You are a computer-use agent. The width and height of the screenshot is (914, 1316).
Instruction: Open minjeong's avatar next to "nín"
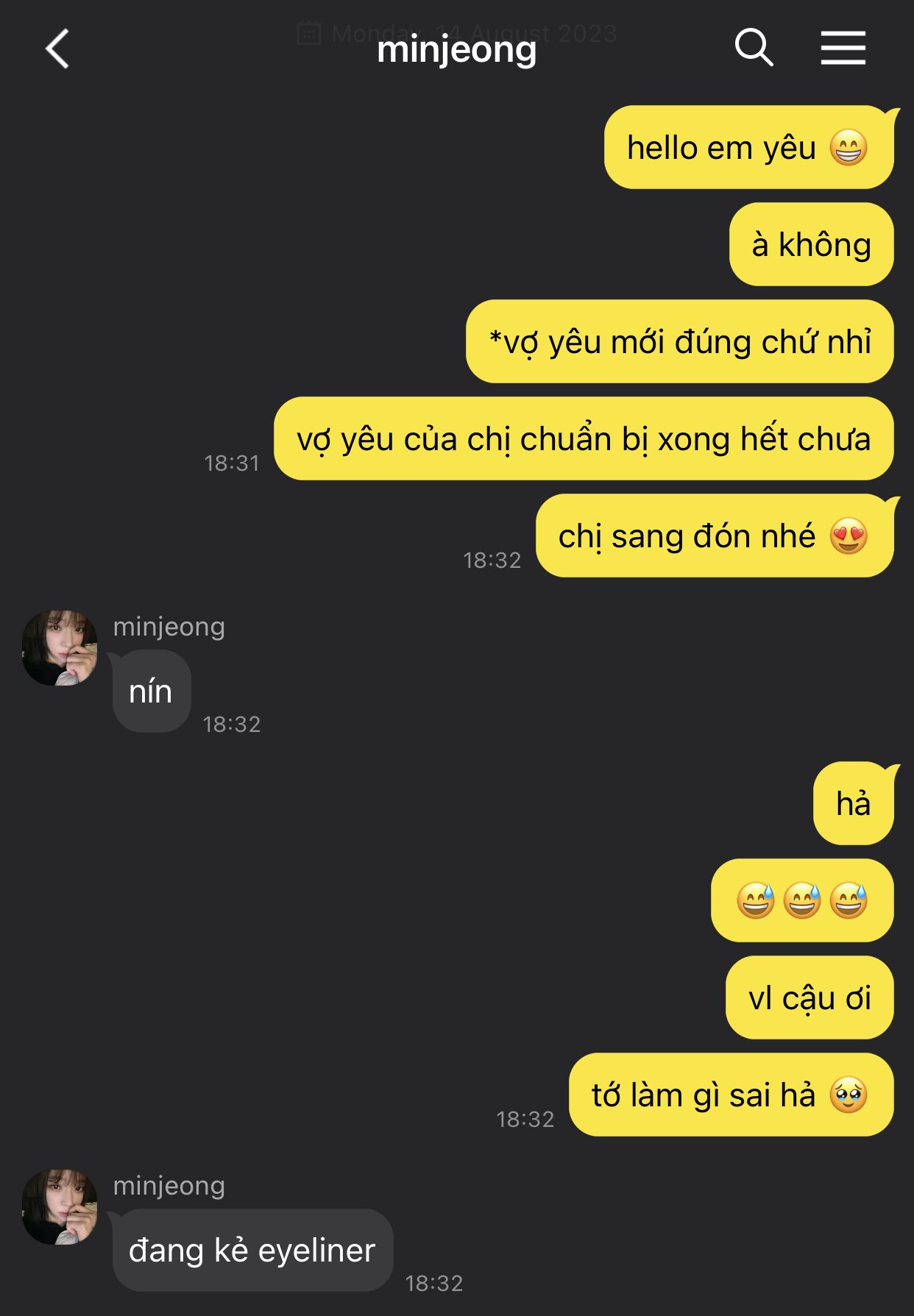60,647
